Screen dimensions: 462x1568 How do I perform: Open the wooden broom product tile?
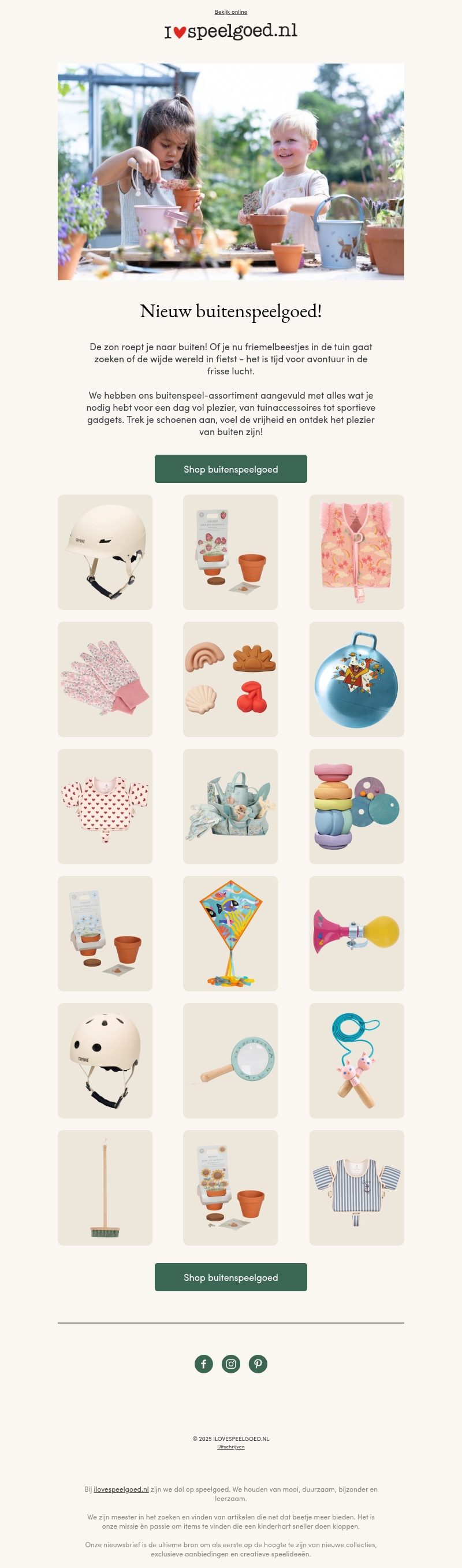coord(105,1188)
